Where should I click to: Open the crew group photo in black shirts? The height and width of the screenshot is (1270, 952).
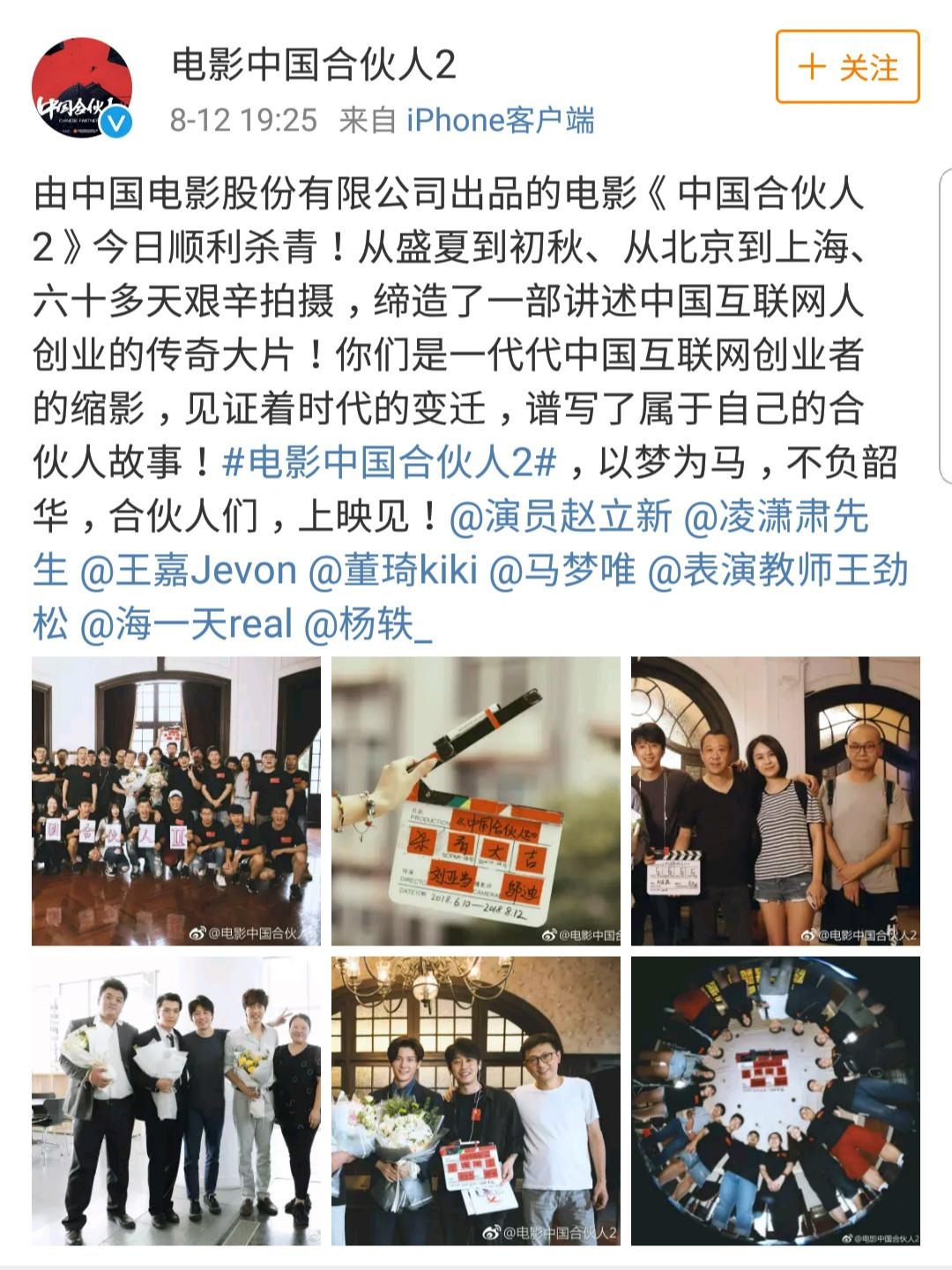[176, 801]
